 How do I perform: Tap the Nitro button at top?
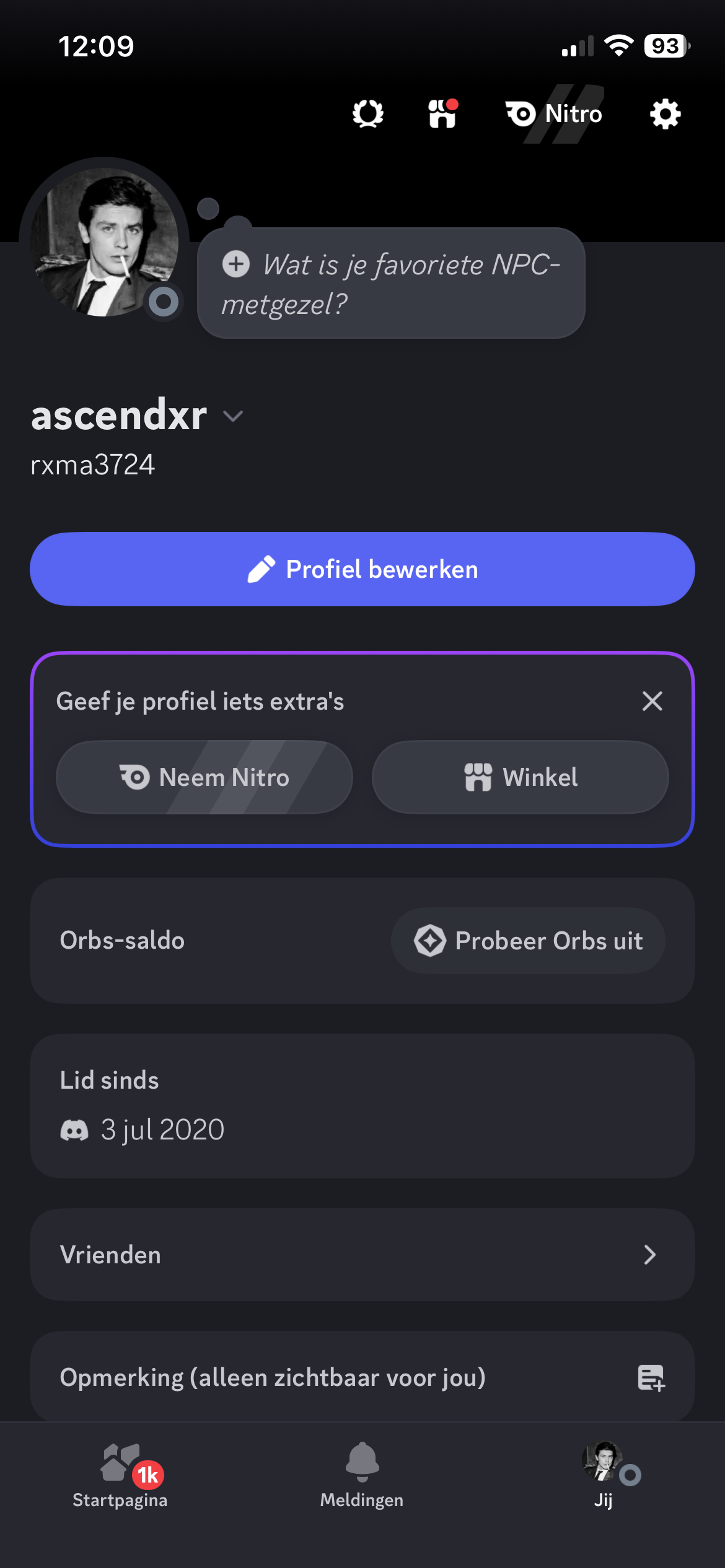(x=555, y=114)
